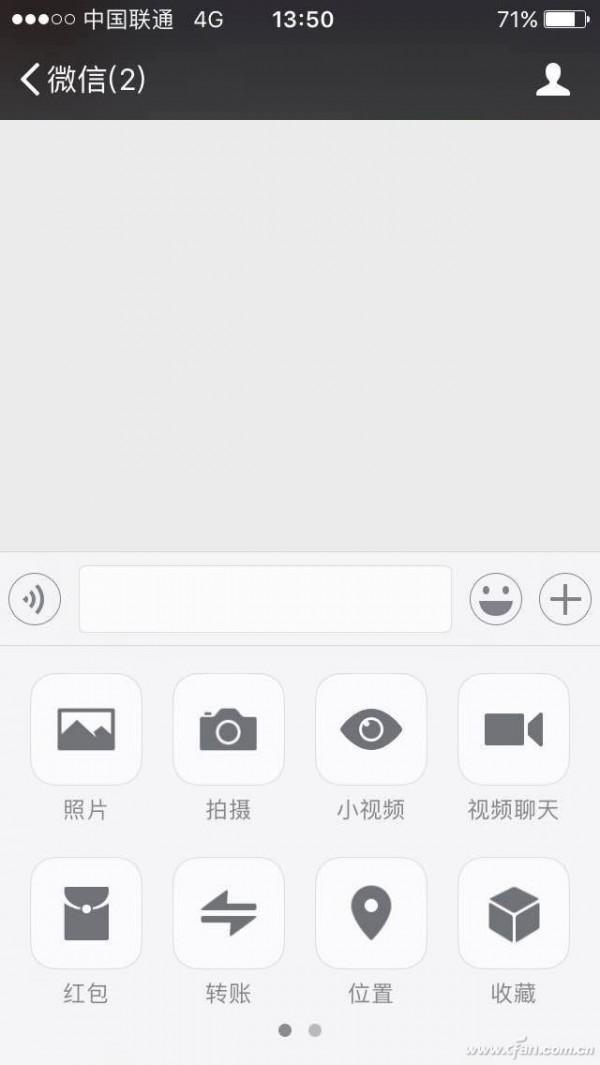Open the contact profile icon
This screenshot has width=600, height=1065.
[x=552, y=79]
